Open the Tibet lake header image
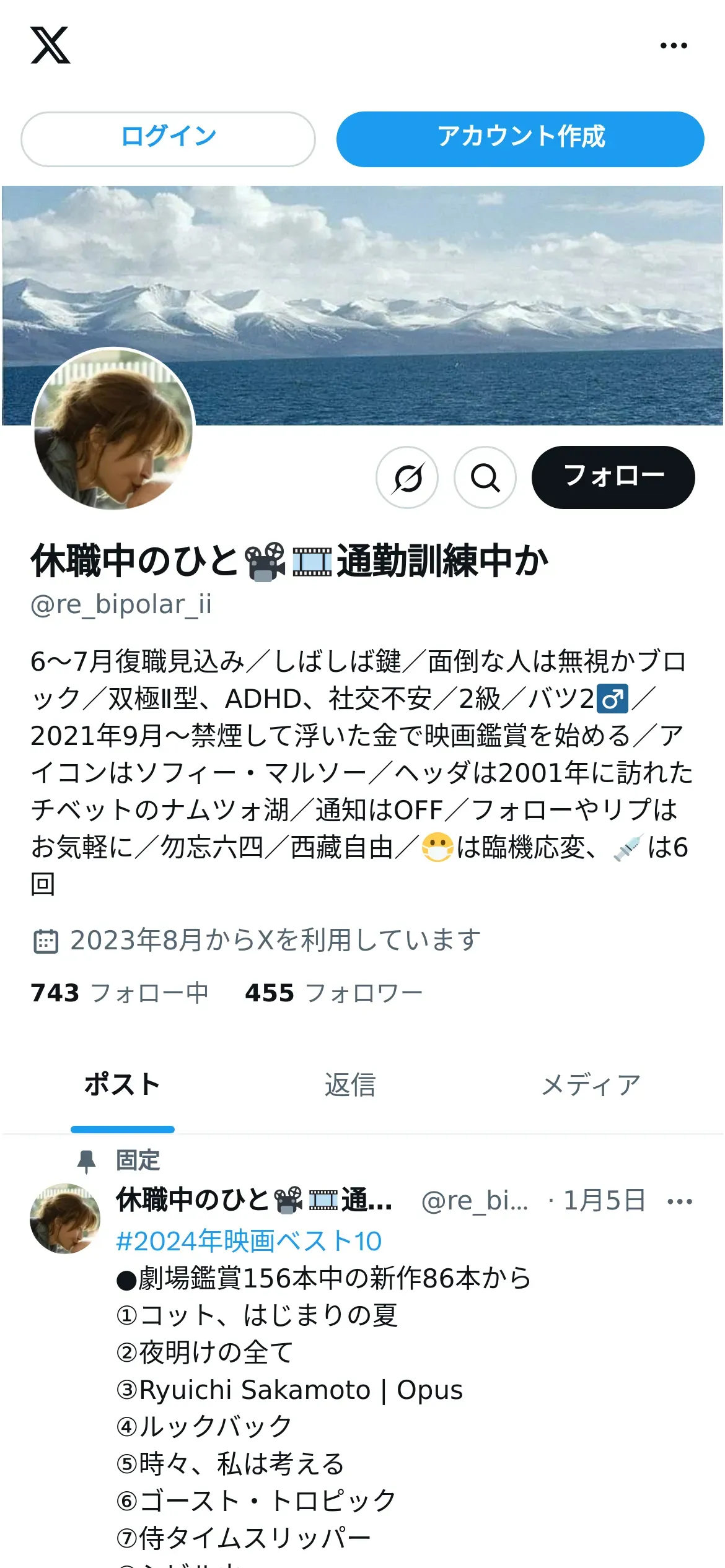 [362, 305]
